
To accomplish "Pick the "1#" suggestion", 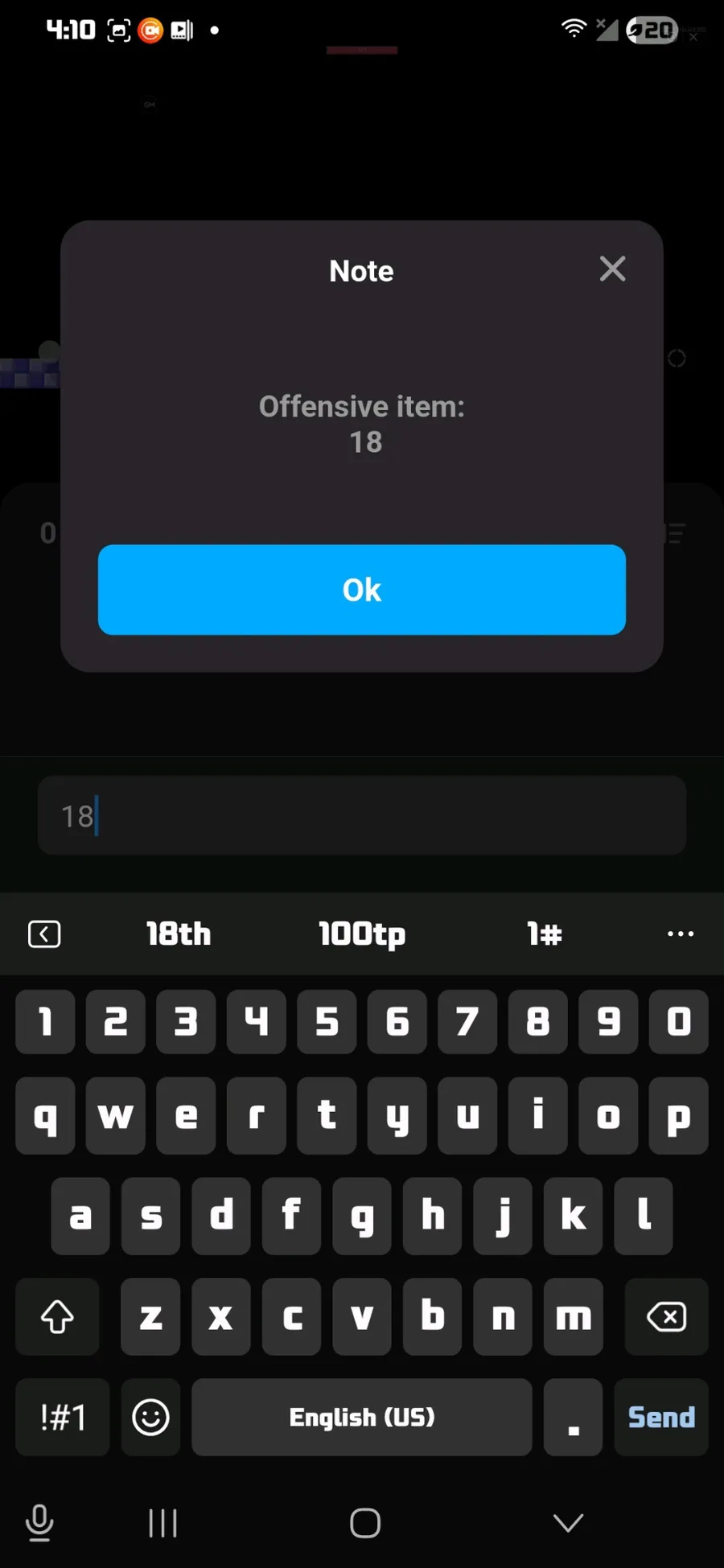I will [545, 934].
